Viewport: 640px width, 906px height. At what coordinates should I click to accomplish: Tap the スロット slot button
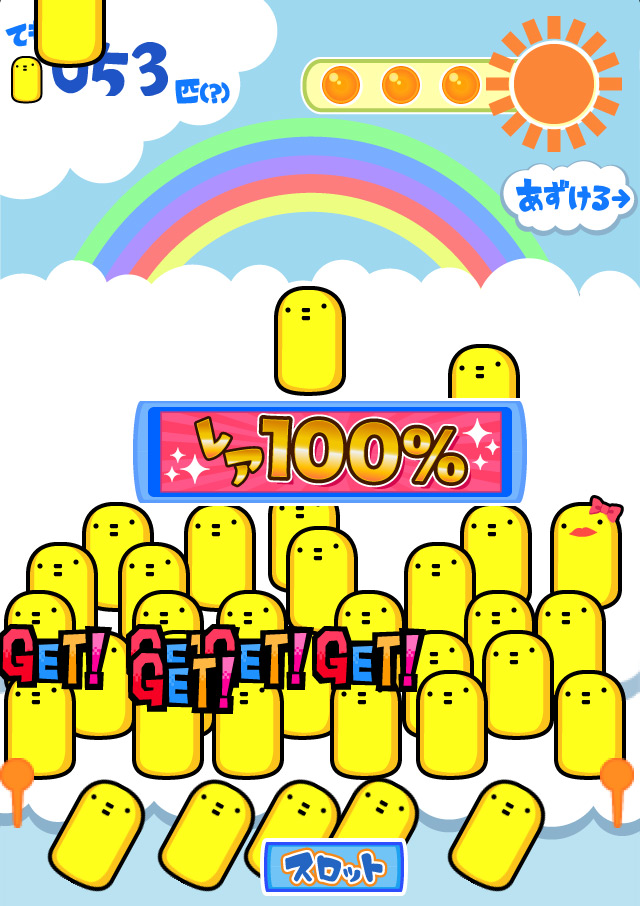click(x=334, y=866)
